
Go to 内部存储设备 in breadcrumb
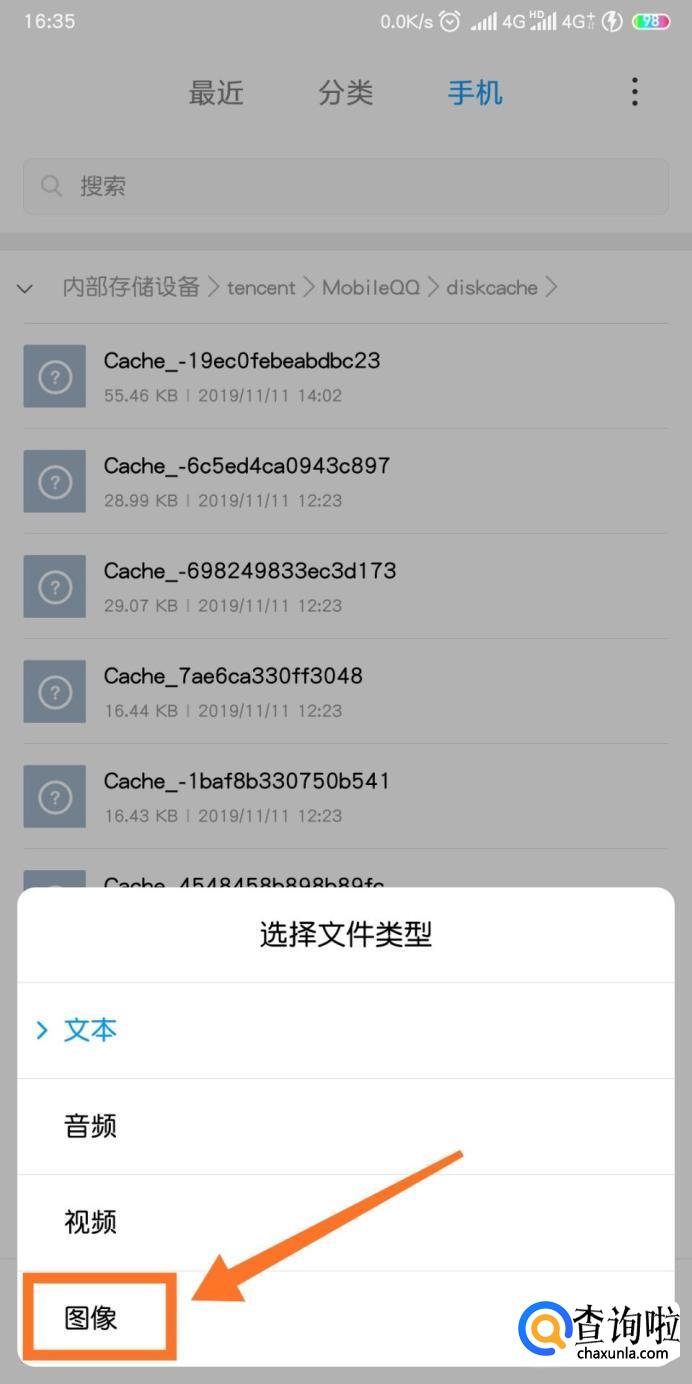[x=131, y=288]
